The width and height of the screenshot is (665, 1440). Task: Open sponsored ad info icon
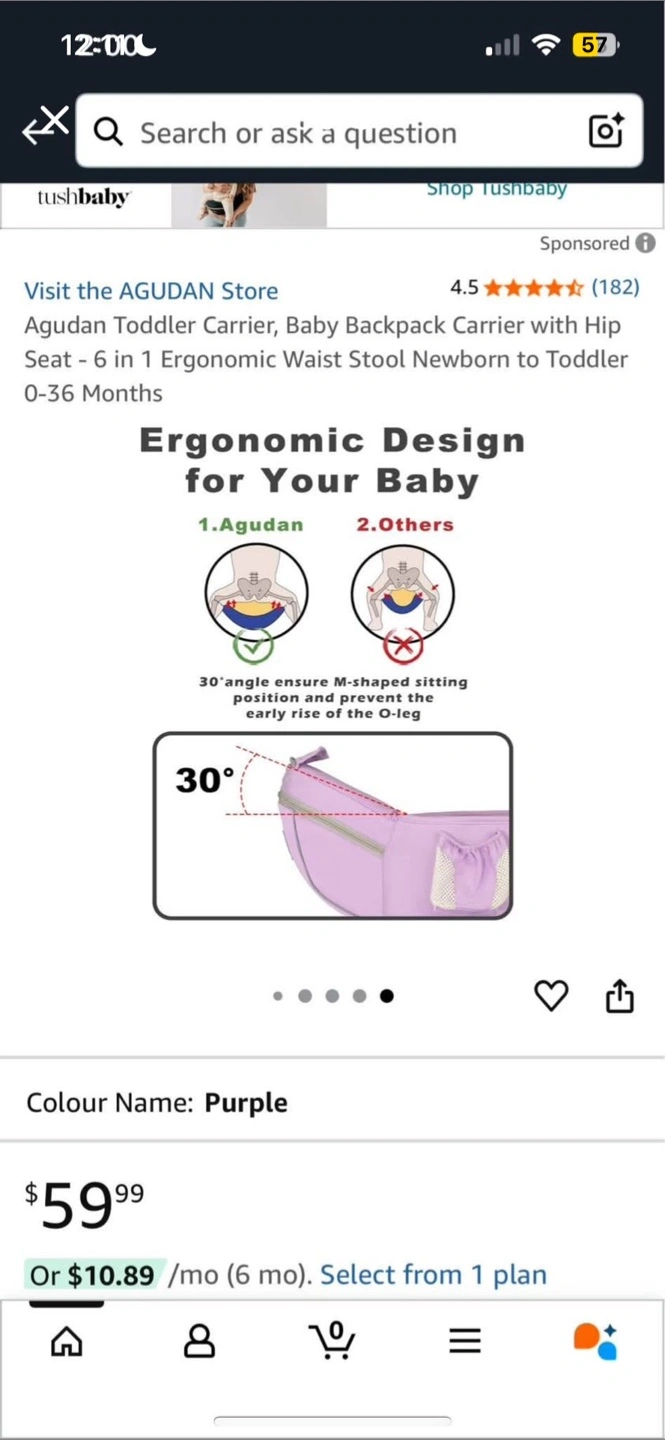(x=646, y=243)
